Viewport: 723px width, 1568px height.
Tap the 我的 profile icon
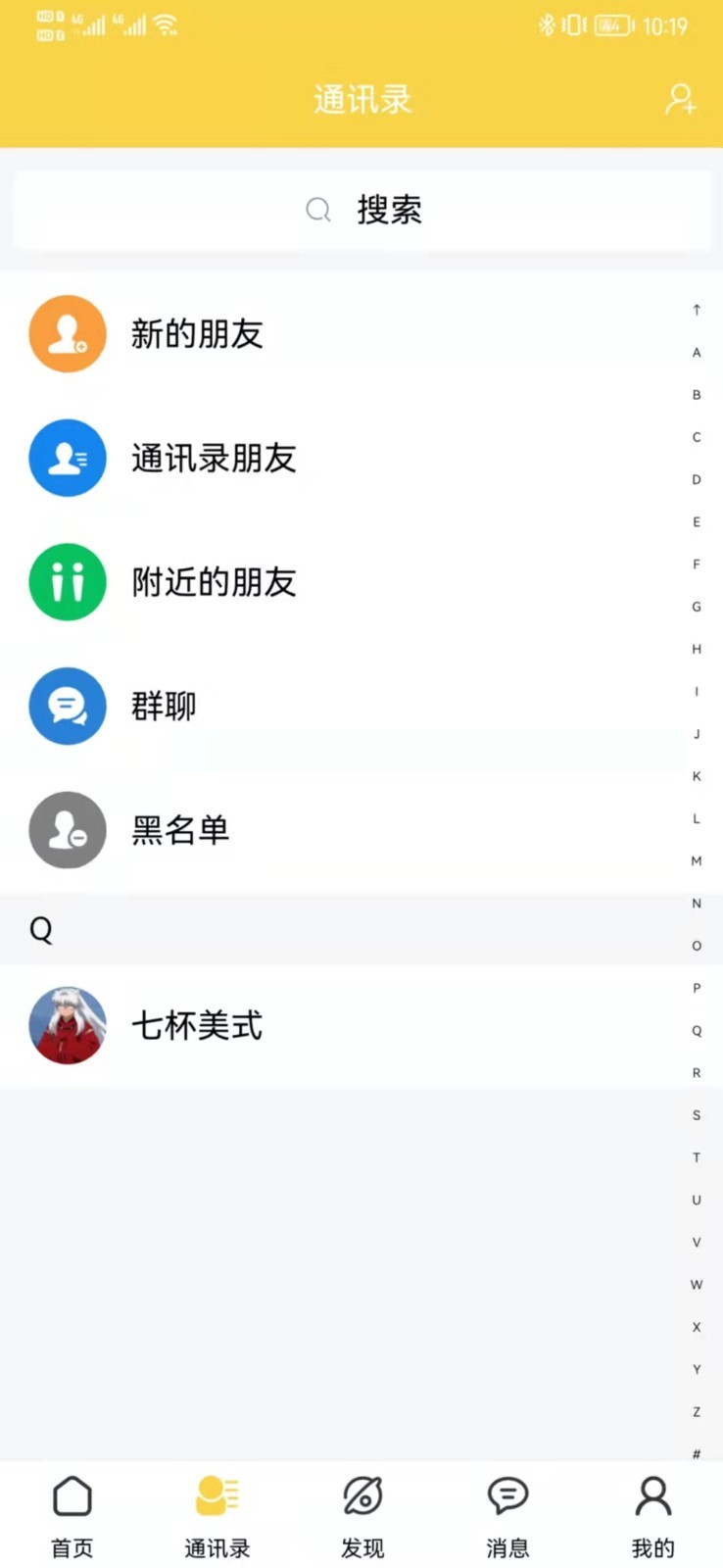tap(651, 1496)
